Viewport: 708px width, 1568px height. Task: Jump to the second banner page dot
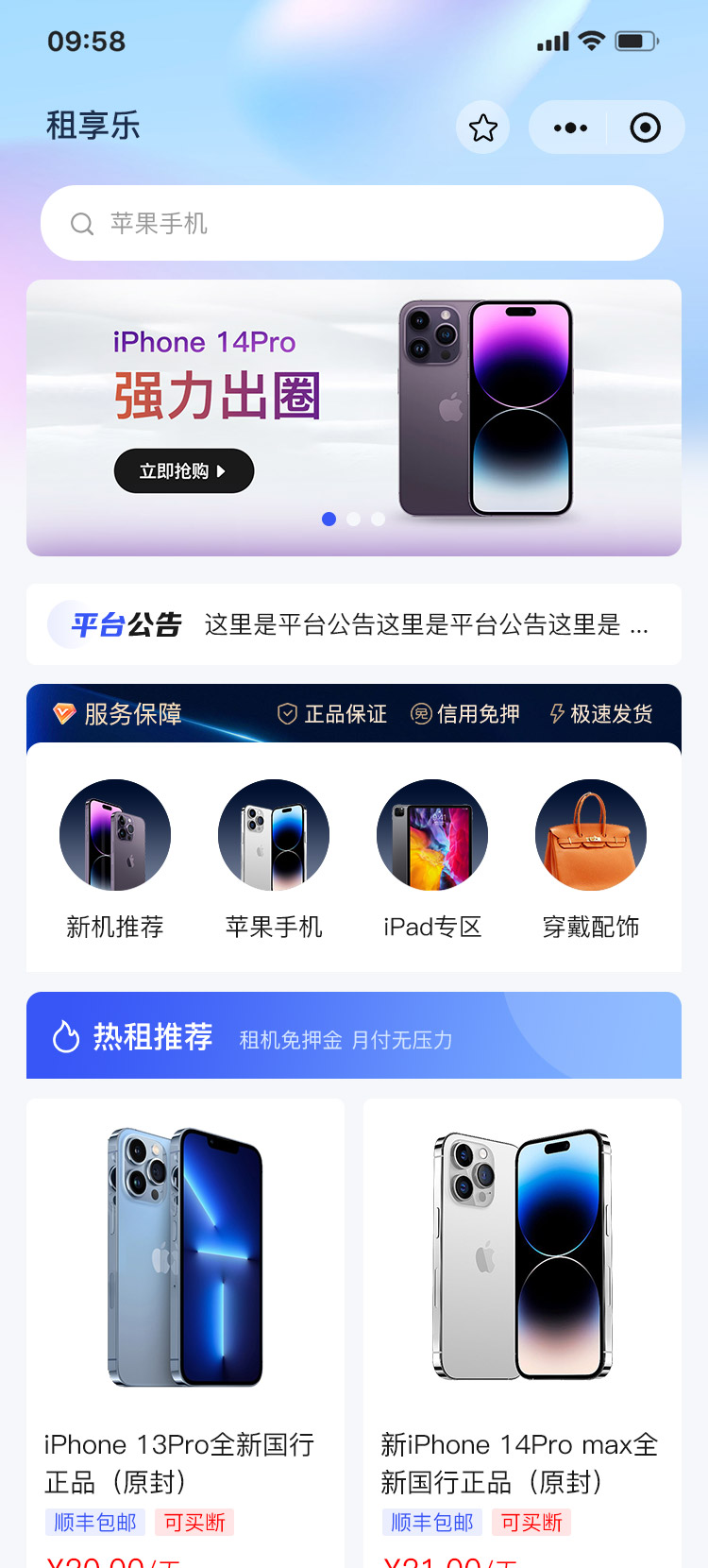[353, 519]
